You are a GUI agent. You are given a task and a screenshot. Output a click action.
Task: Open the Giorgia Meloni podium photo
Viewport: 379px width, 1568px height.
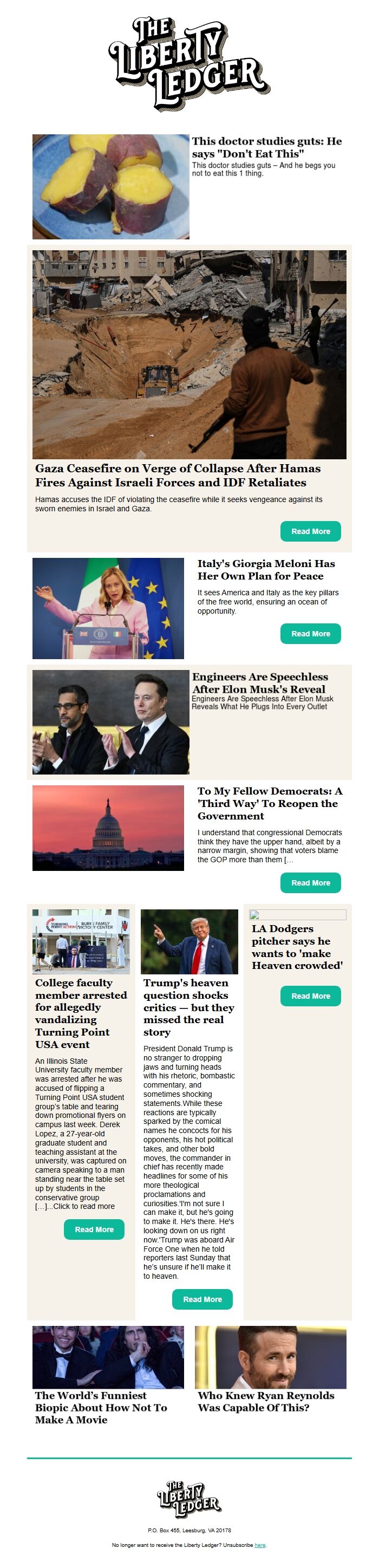click(x=108, y=608)
